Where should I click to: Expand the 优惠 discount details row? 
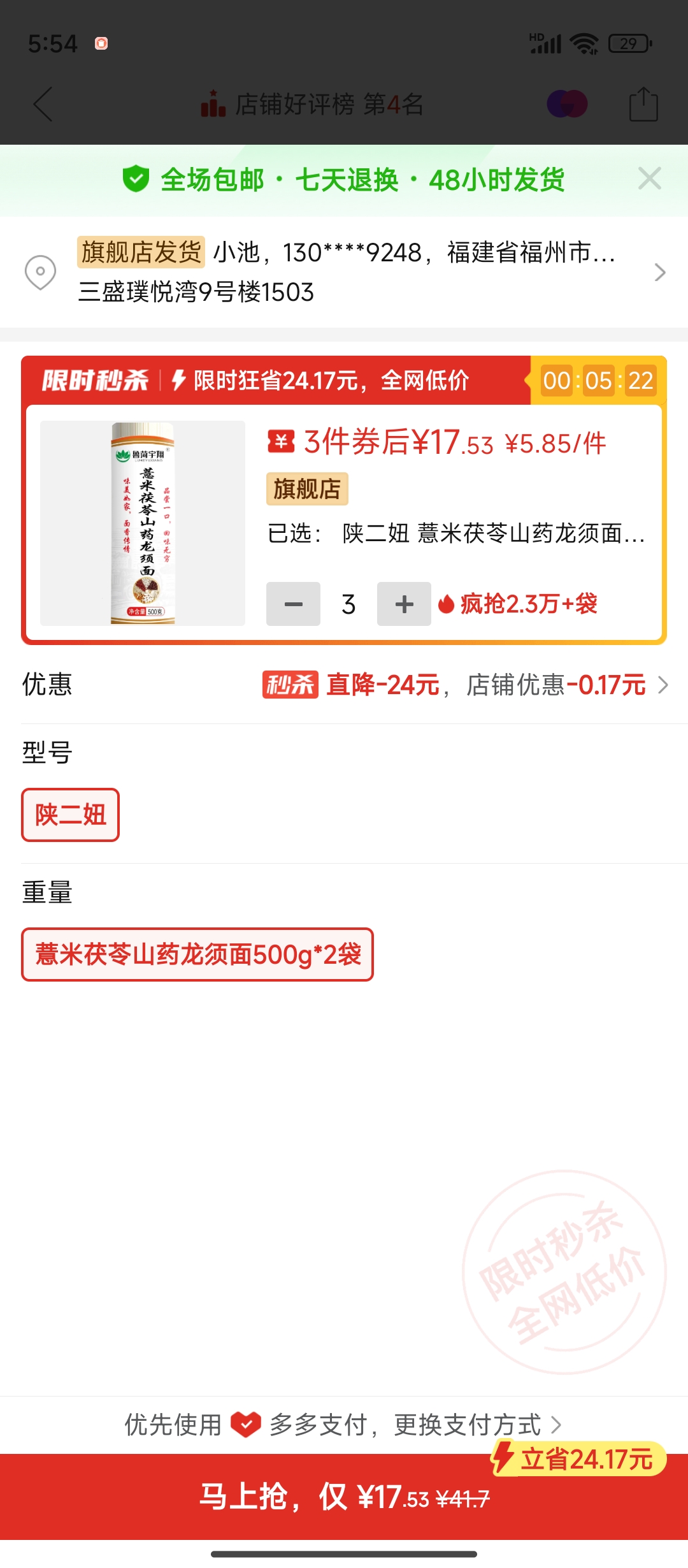pyautogui.click(x=465, y=685)
